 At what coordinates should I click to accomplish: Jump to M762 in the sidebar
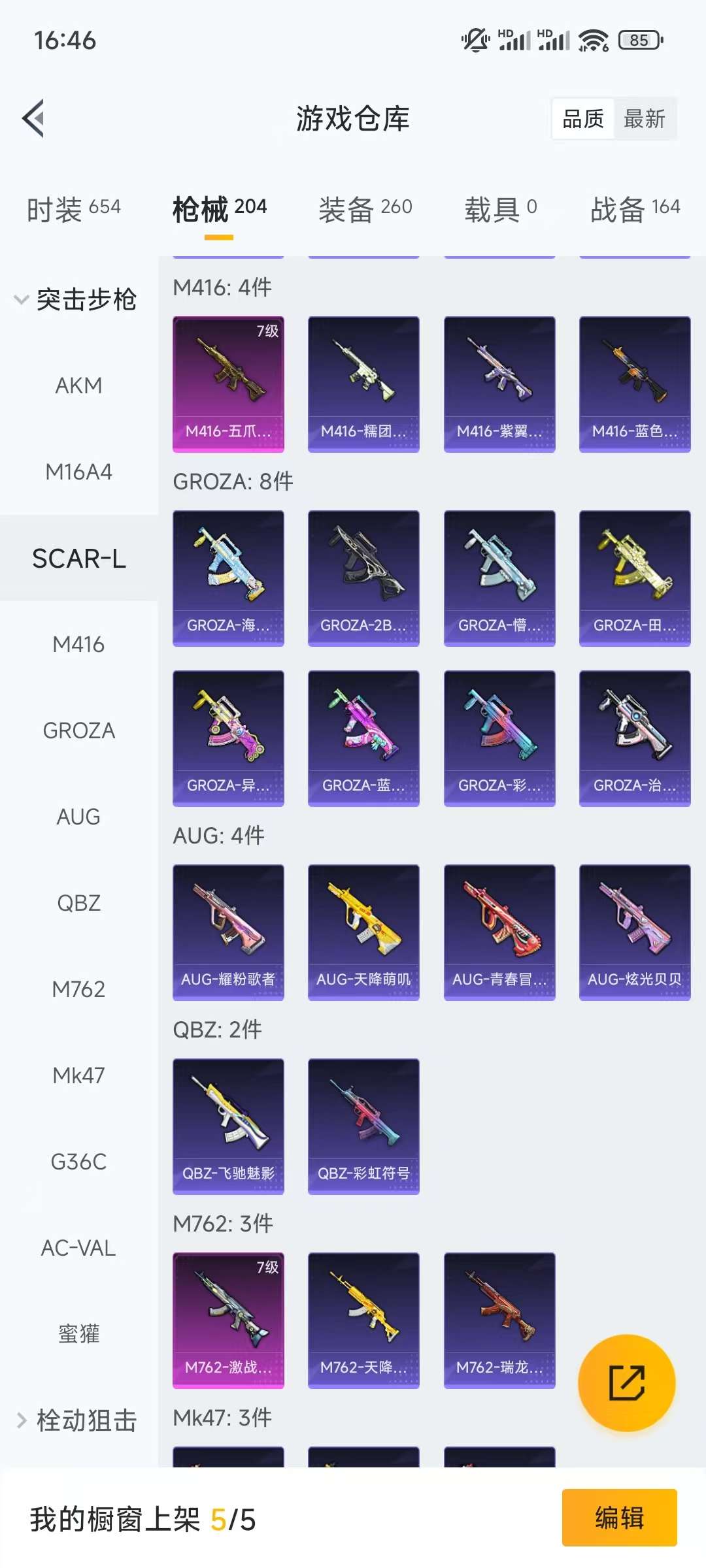tap(78, 989)
